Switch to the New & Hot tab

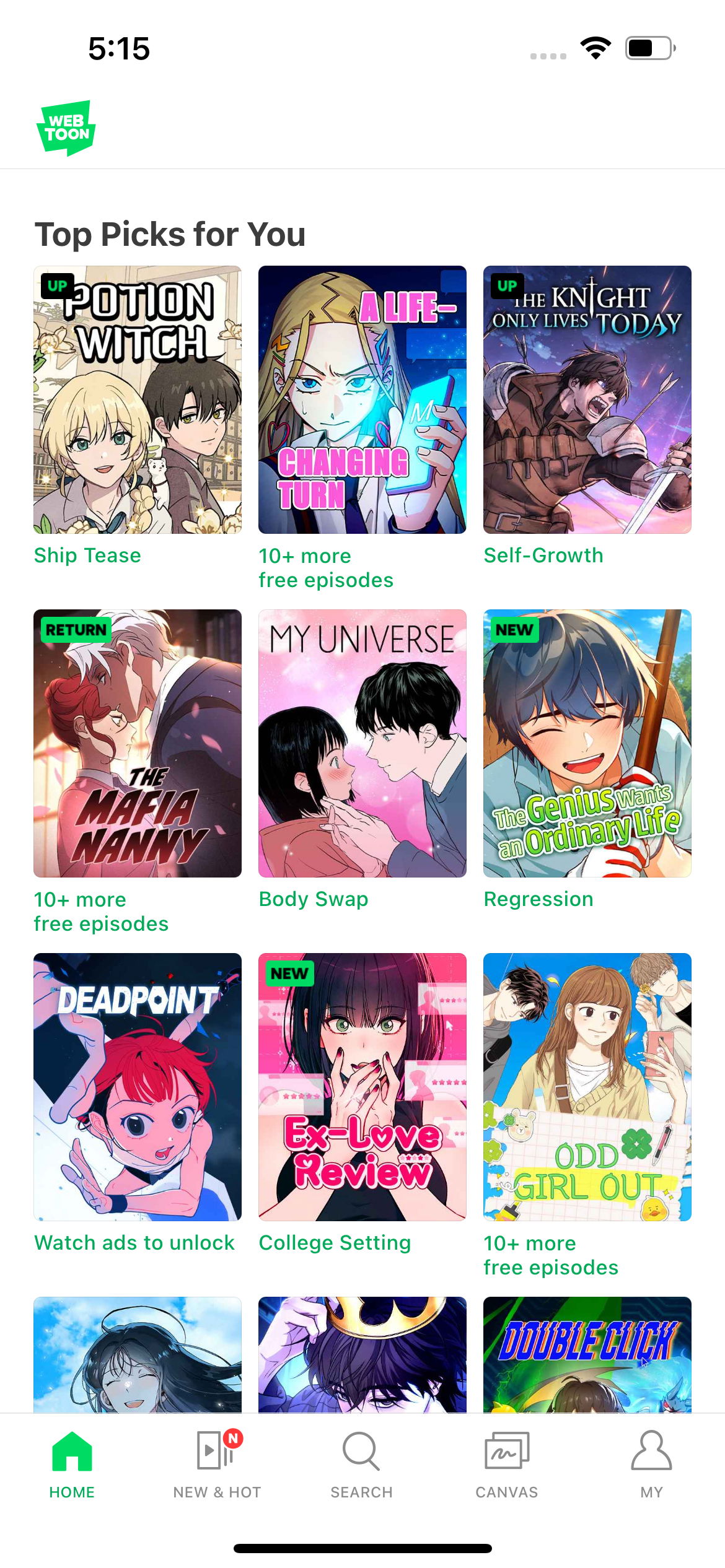click(217, 1464)
